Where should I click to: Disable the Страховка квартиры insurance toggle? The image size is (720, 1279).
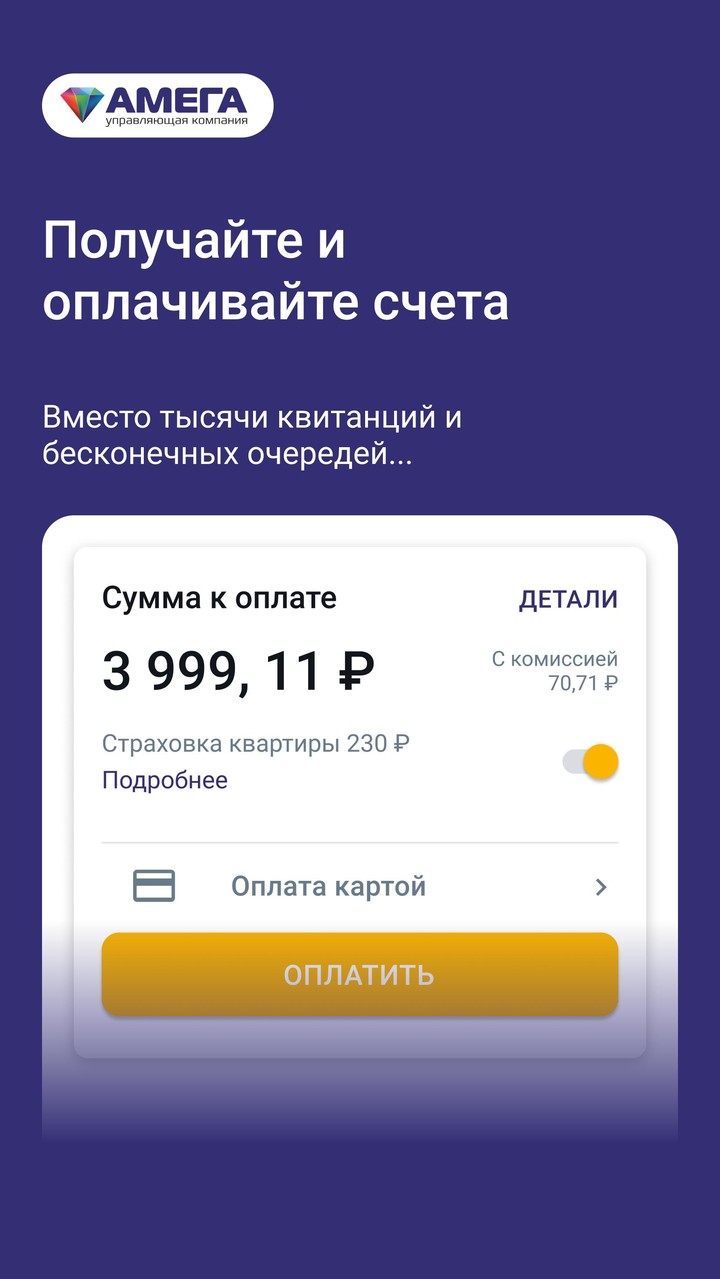590,762
